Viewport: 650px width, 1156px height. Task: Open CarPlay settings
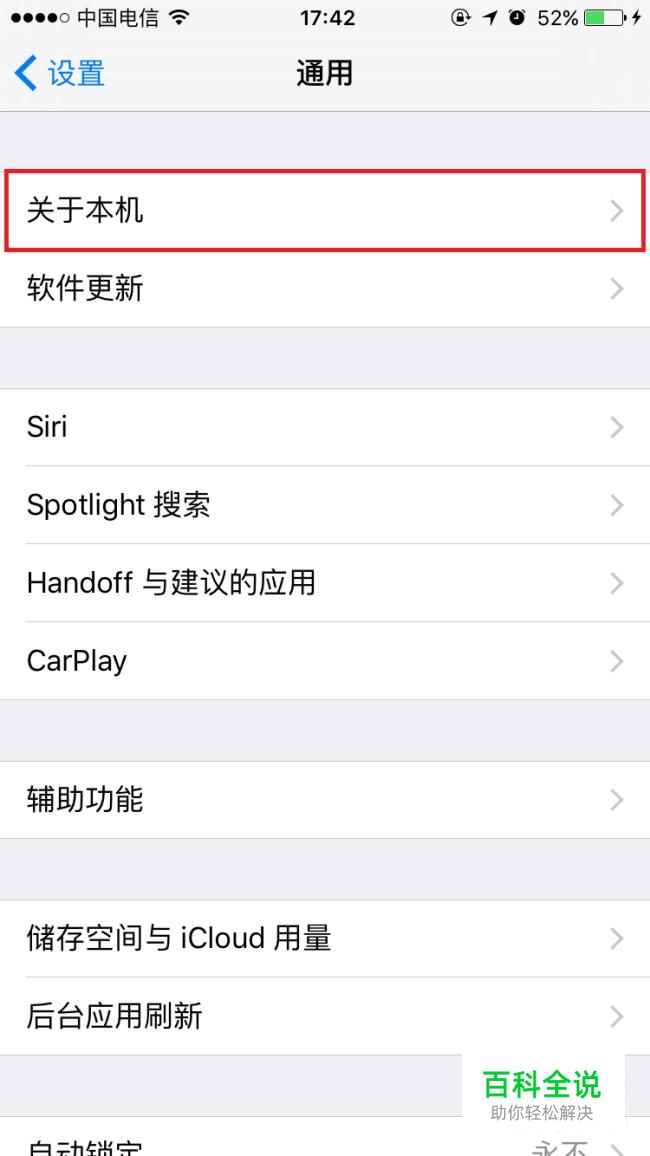(x=325, y=661)
